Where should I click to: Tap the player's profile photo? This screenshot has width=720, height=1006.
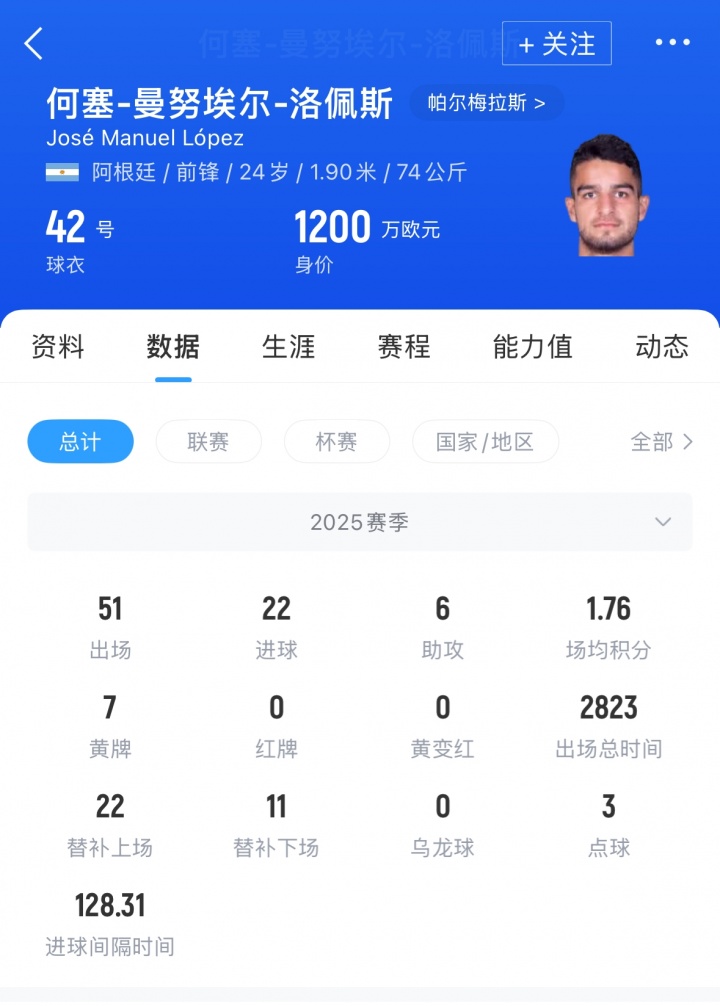coord(606,195)
